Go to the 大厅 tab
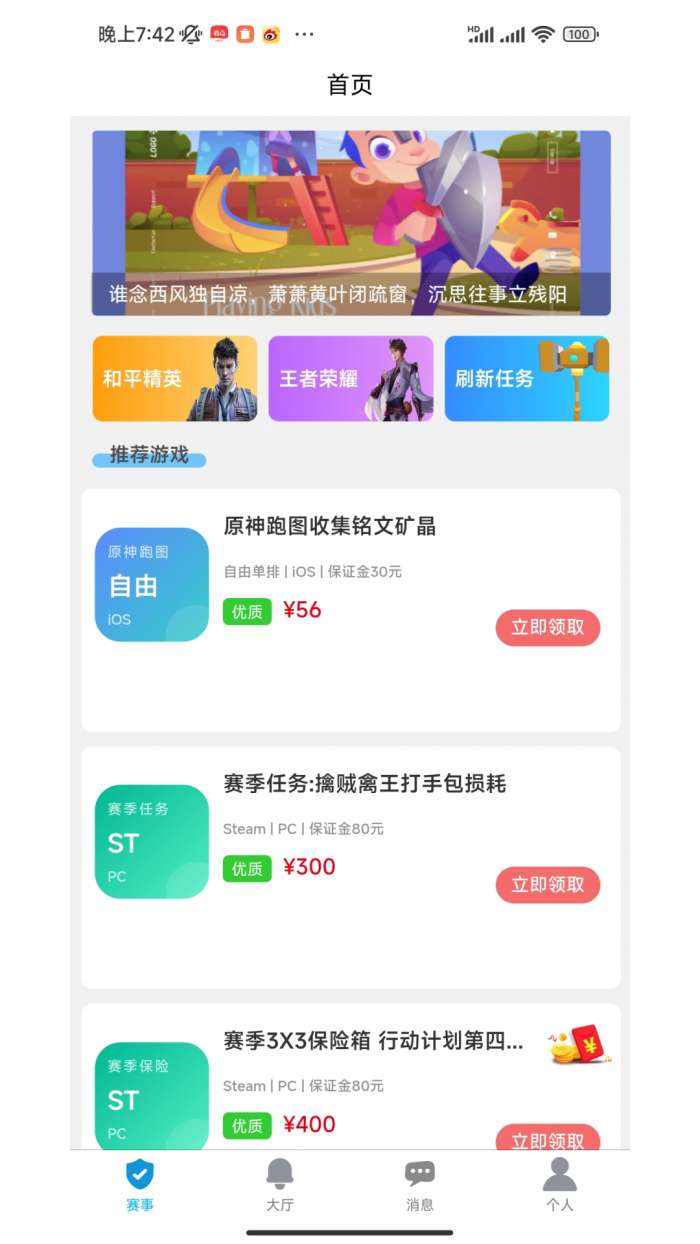 tap(280, 1186)
